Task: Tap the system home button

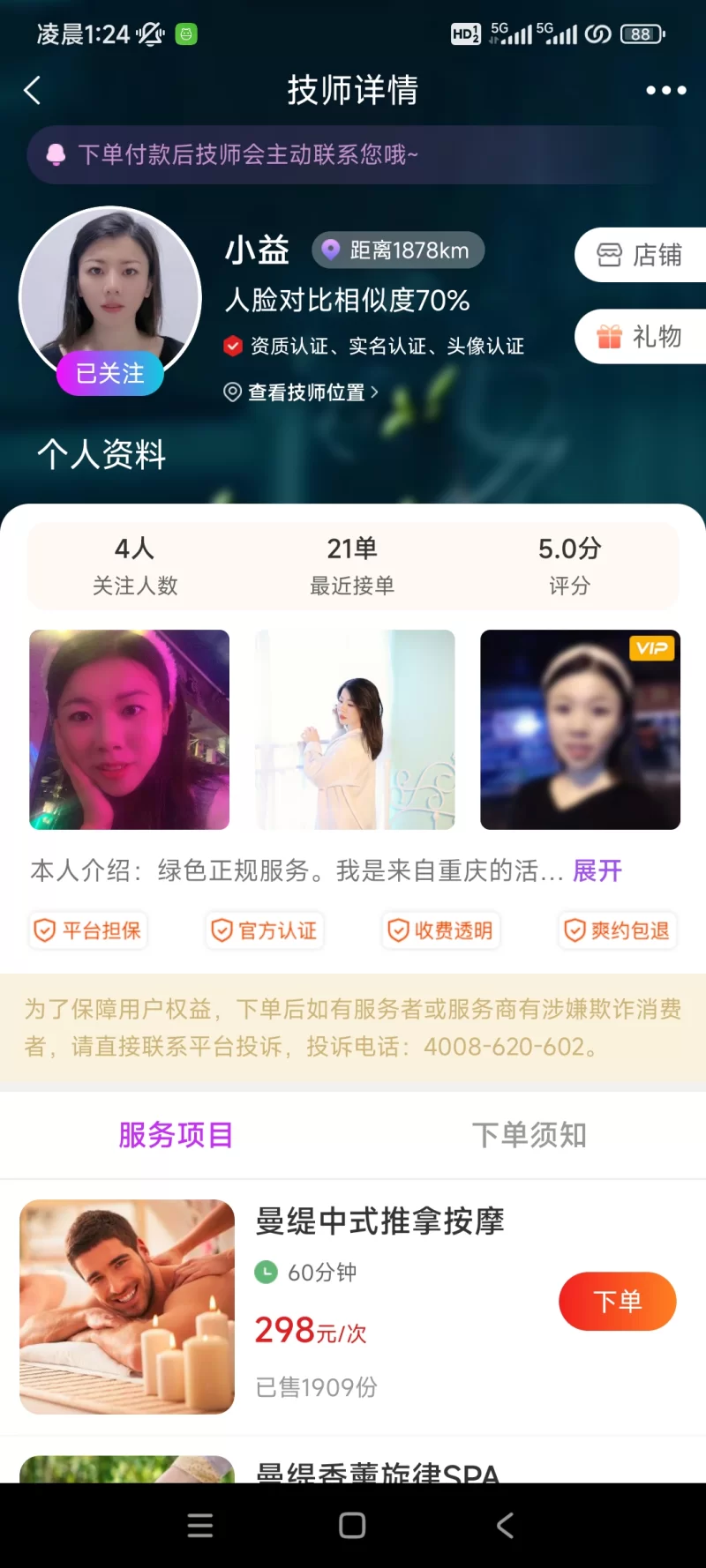Action: pyautogui.click(x=352, y=1526)
